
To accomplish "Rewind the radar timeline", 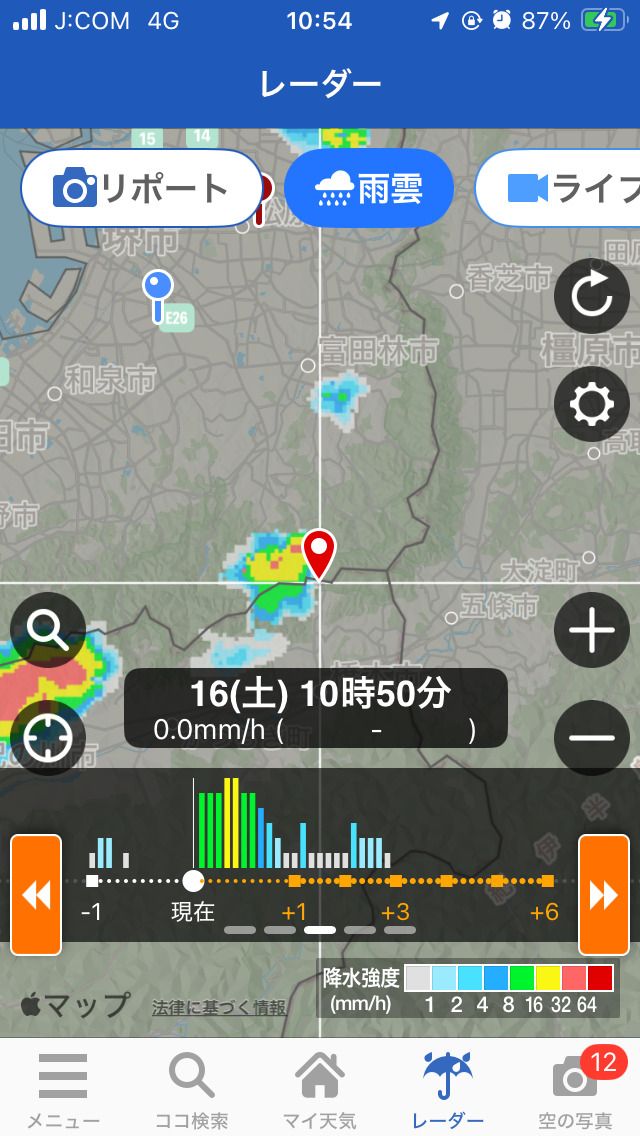I will [36, 895].
